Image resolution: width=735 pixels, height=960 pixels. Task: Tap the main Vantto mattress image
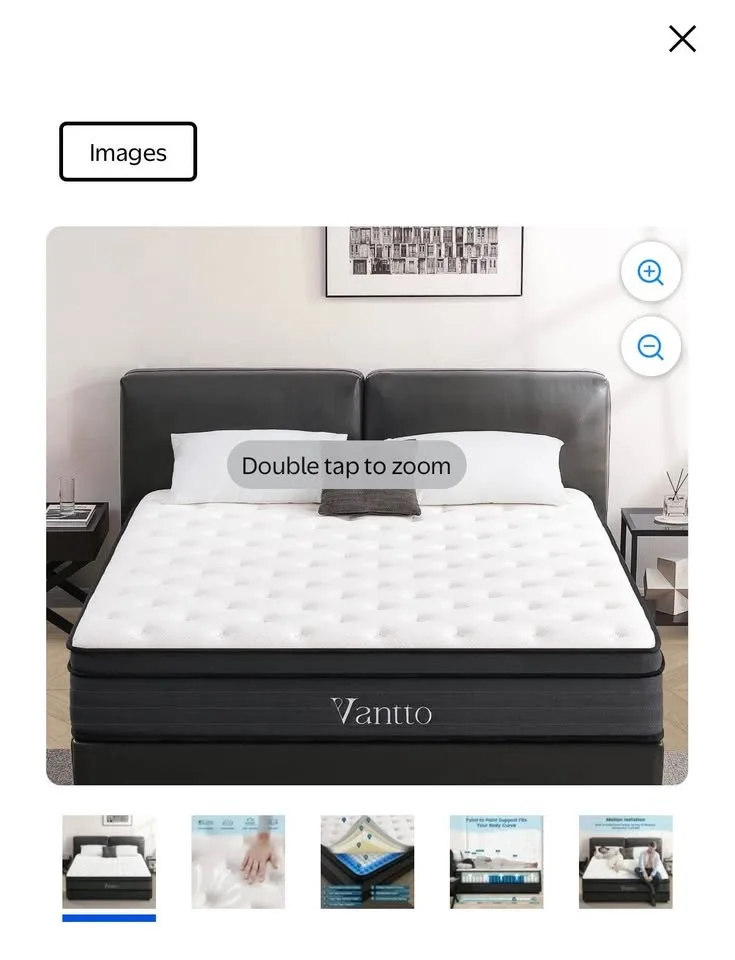[x=367, y=600]
